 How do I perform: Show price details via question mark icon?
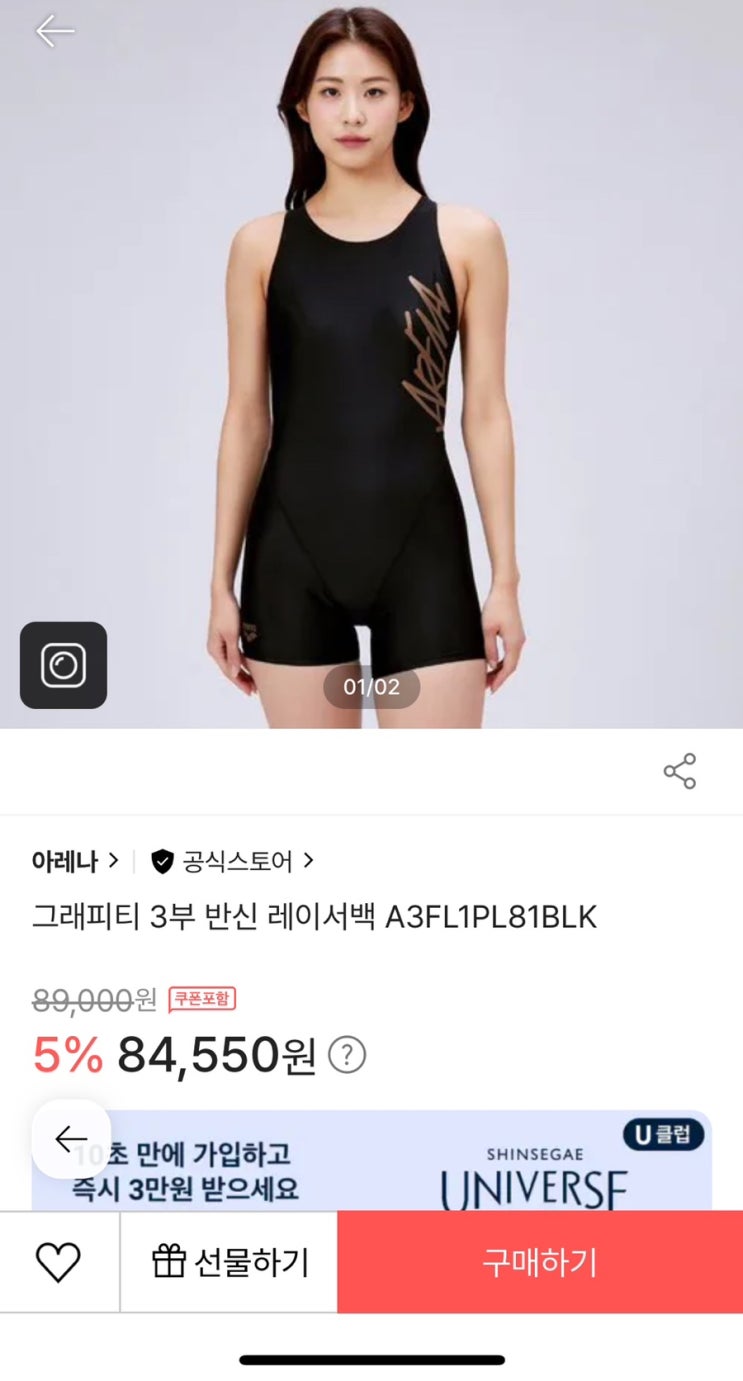347,1054
